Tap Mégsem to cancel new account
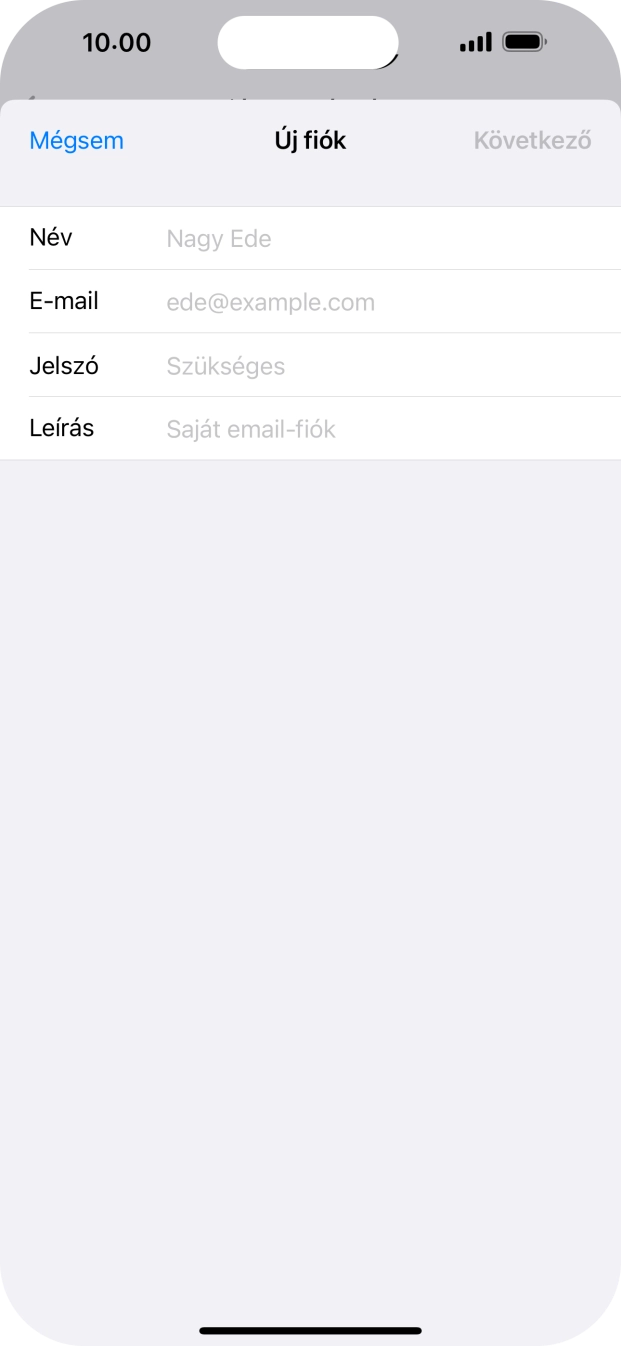The height and width of the screenshot is (1346, 621). point(77,141)
